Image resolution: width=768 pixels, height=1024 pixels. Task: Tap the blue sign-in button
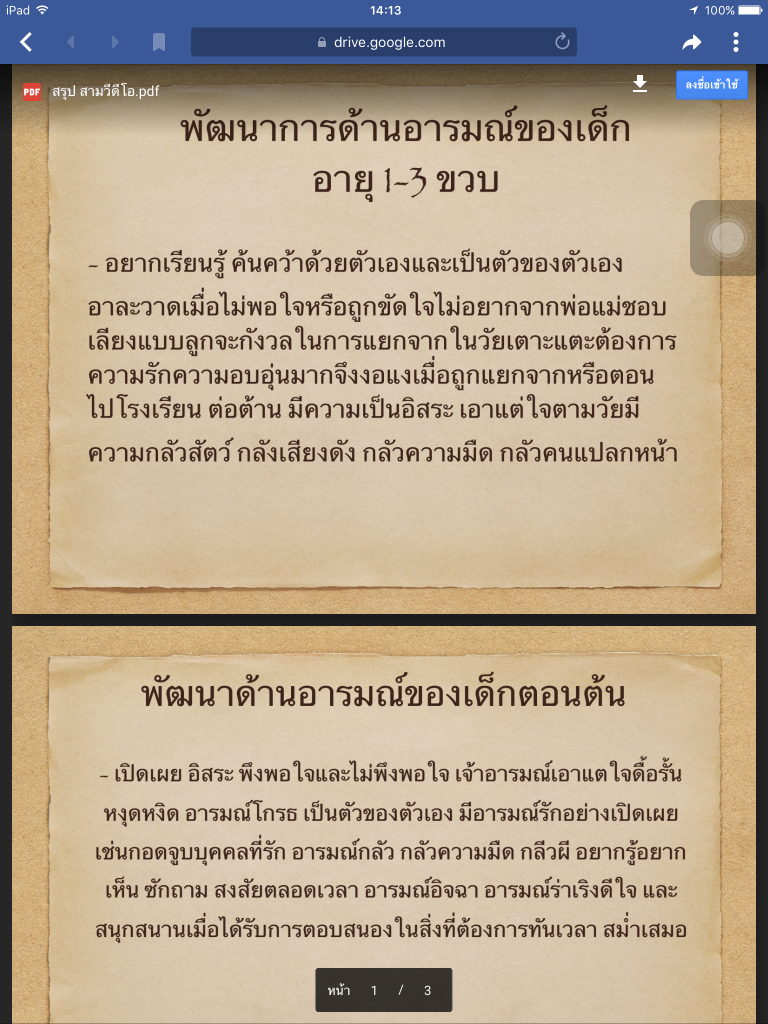click(x=711, y=85)
